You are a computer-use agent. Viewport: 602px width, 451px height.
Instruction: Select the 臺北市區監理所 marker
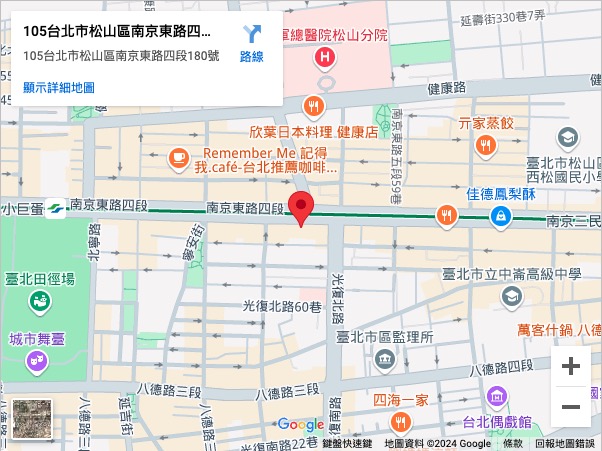(x=384, y=359)
